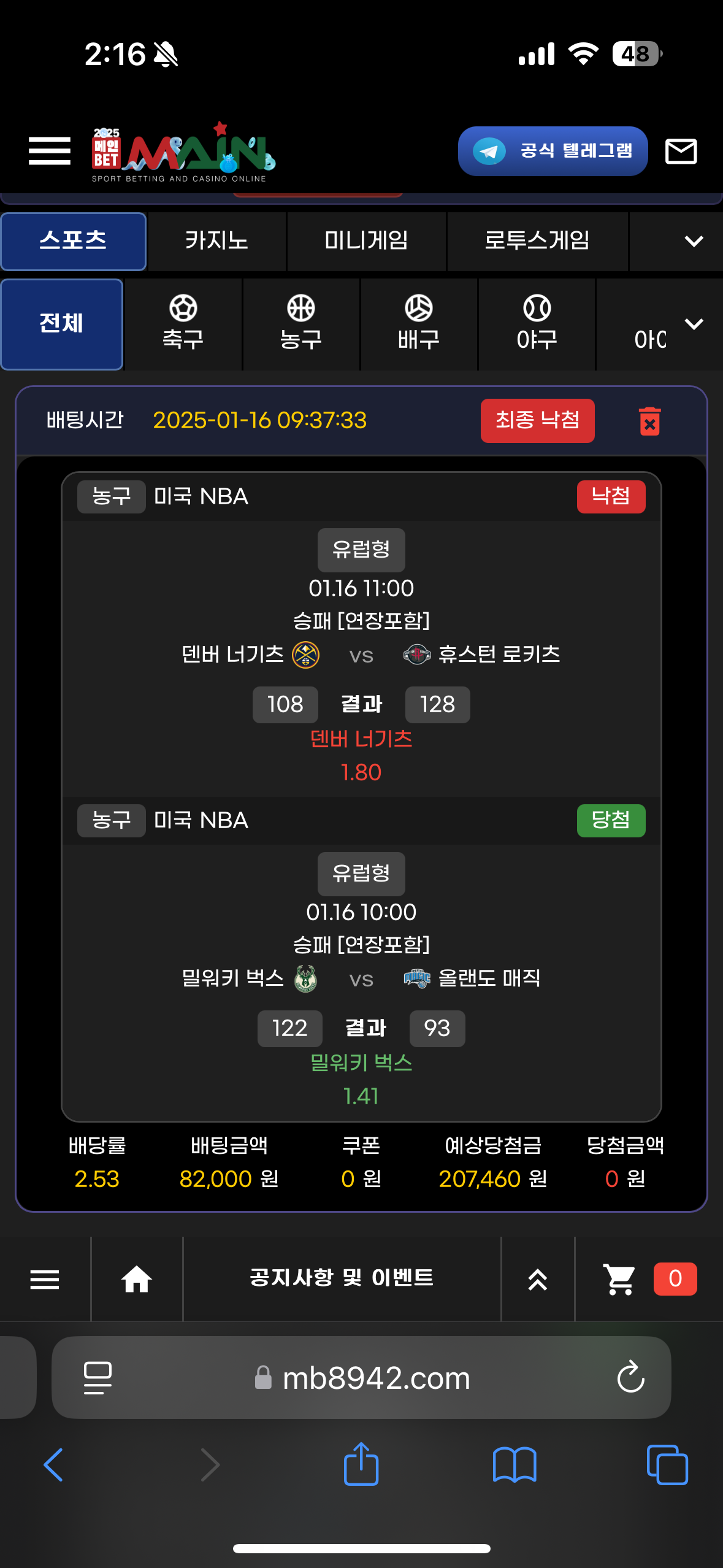Image resolution: width=723 pixels, height=1568 pixels.
Task: Switch to the 로투스게임 tab
Action: click(x=537, y=240)
